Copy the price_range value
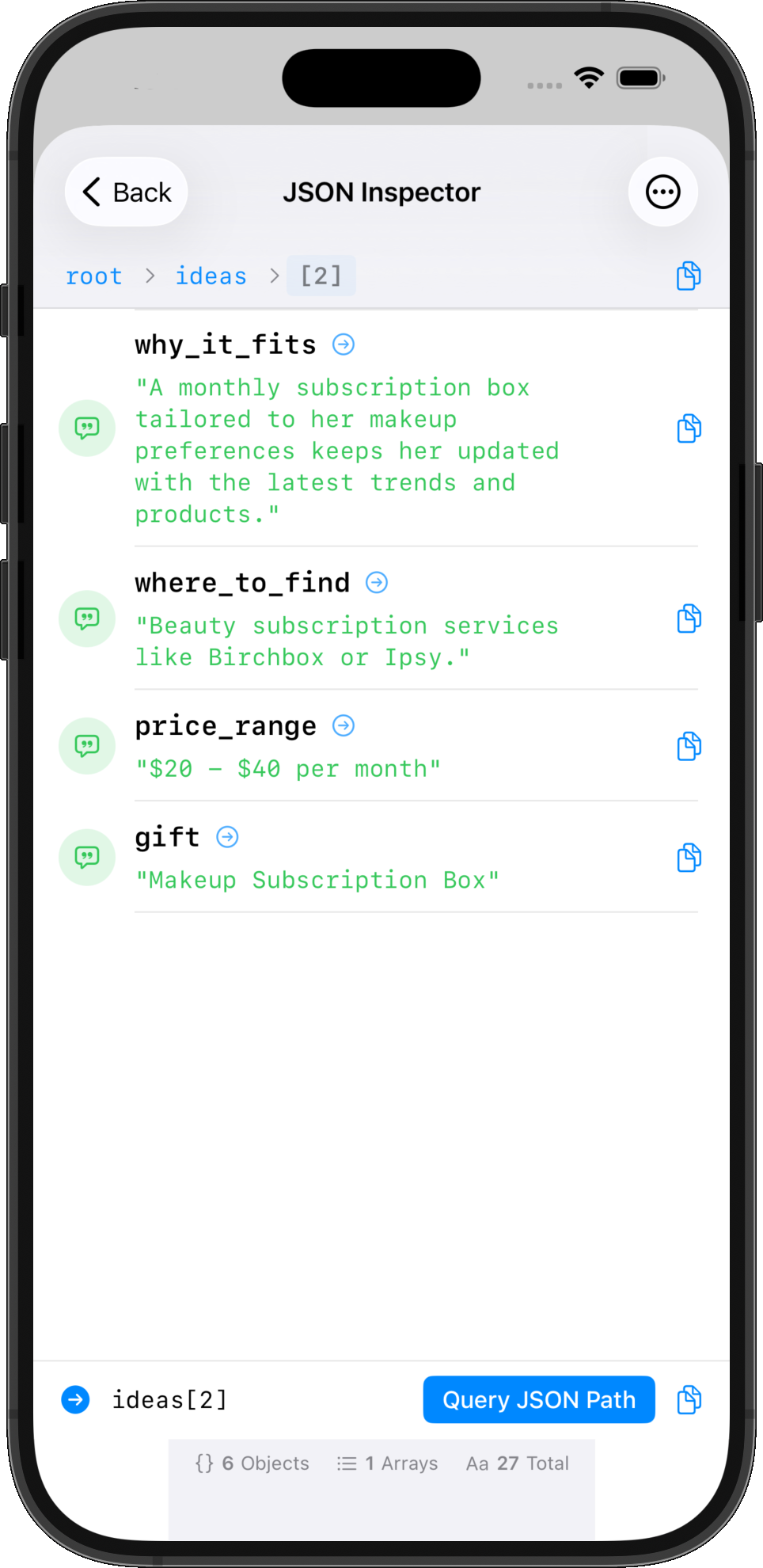Screen dimensions: 763x1568 pyautogui.click(x=689, y=746)
